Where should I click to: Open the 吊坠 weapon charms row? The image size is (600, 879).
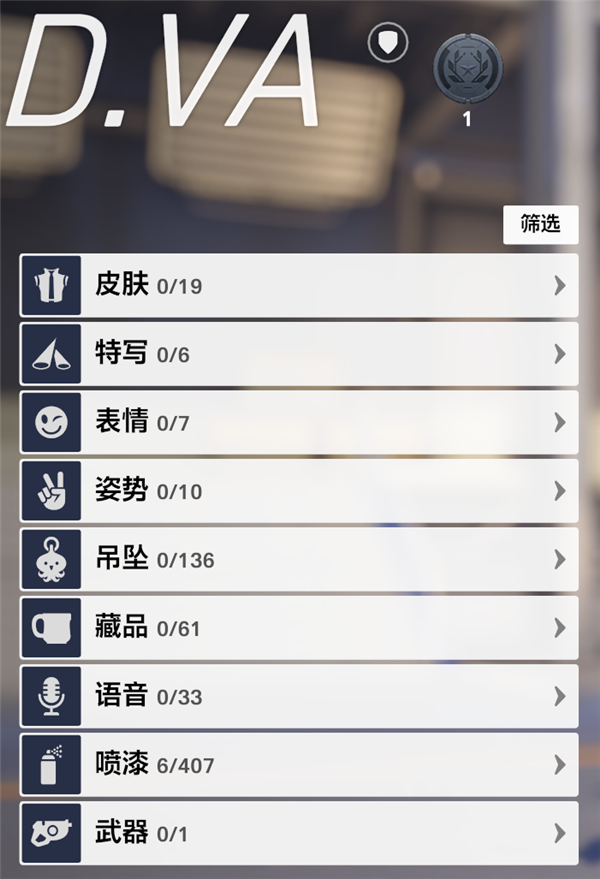pos(298,559)
